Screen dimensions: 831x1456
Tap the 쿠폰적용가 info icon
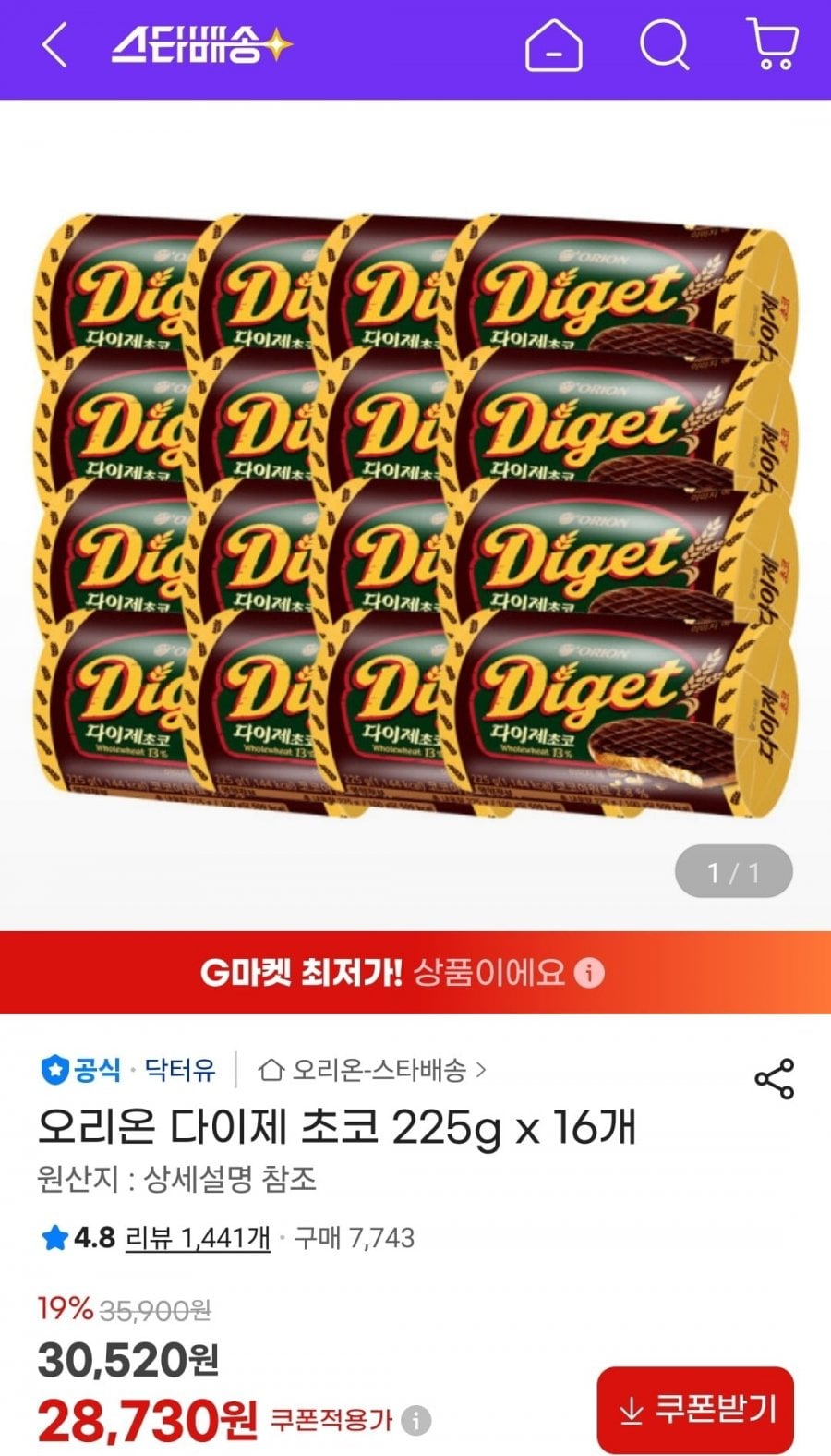coord(416,1420)
